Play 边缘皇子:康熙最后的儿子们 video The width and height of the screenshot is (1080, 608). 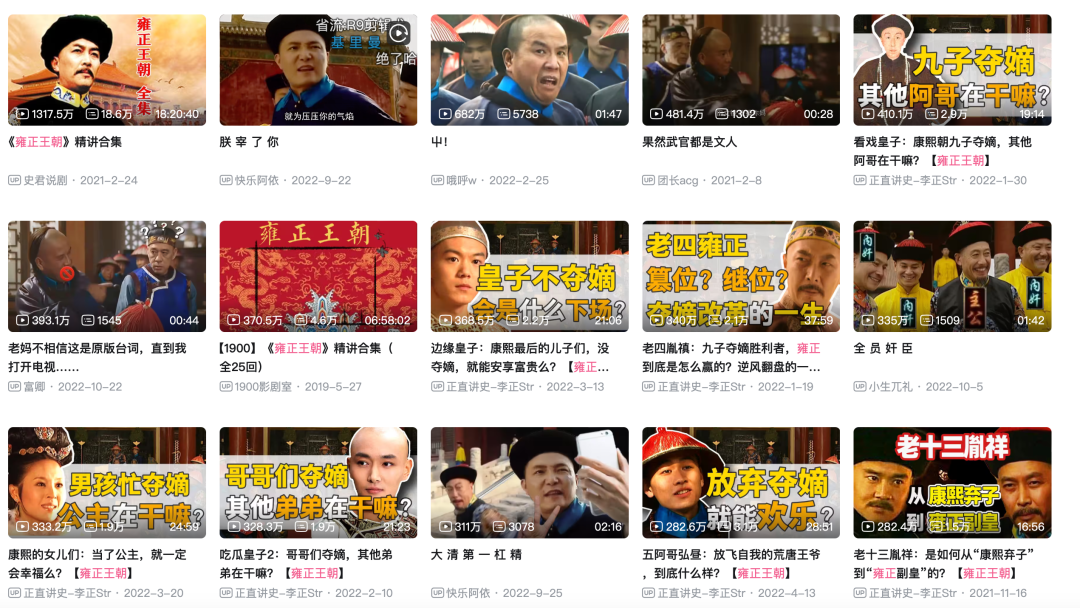(530, 276)
